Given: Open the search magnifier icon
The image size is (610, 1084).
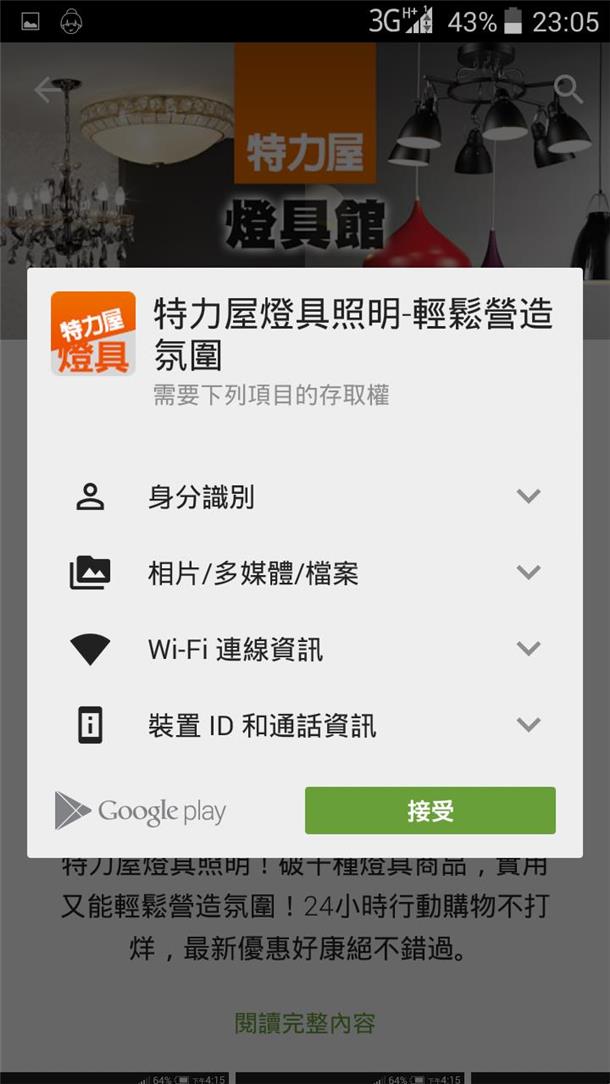Looking at the screenshot, I should (567, 90).
